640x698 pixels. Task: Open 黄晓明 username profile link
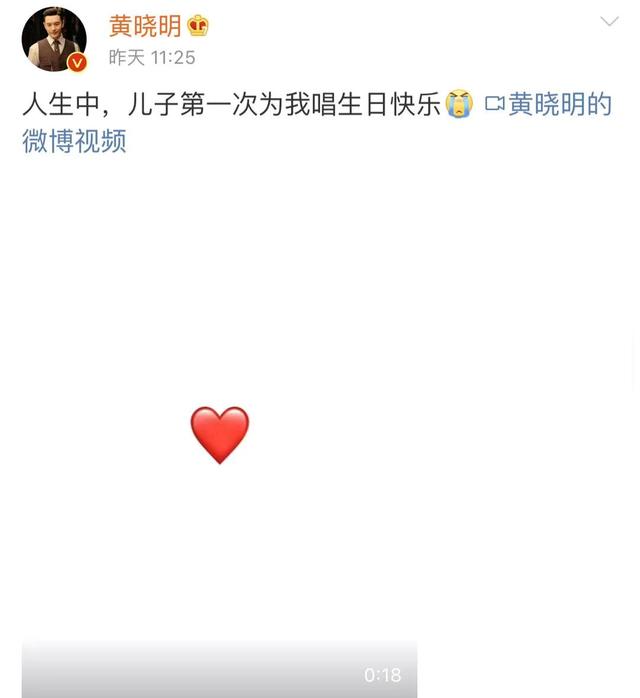145,25
